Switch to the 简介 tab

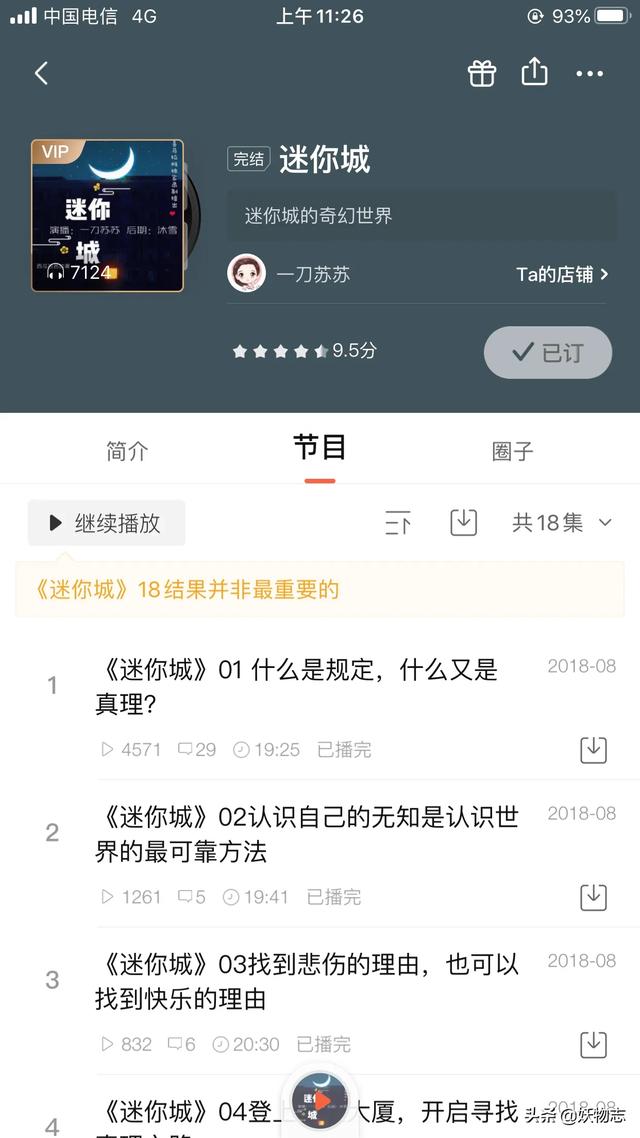click(x=127, y=451)
